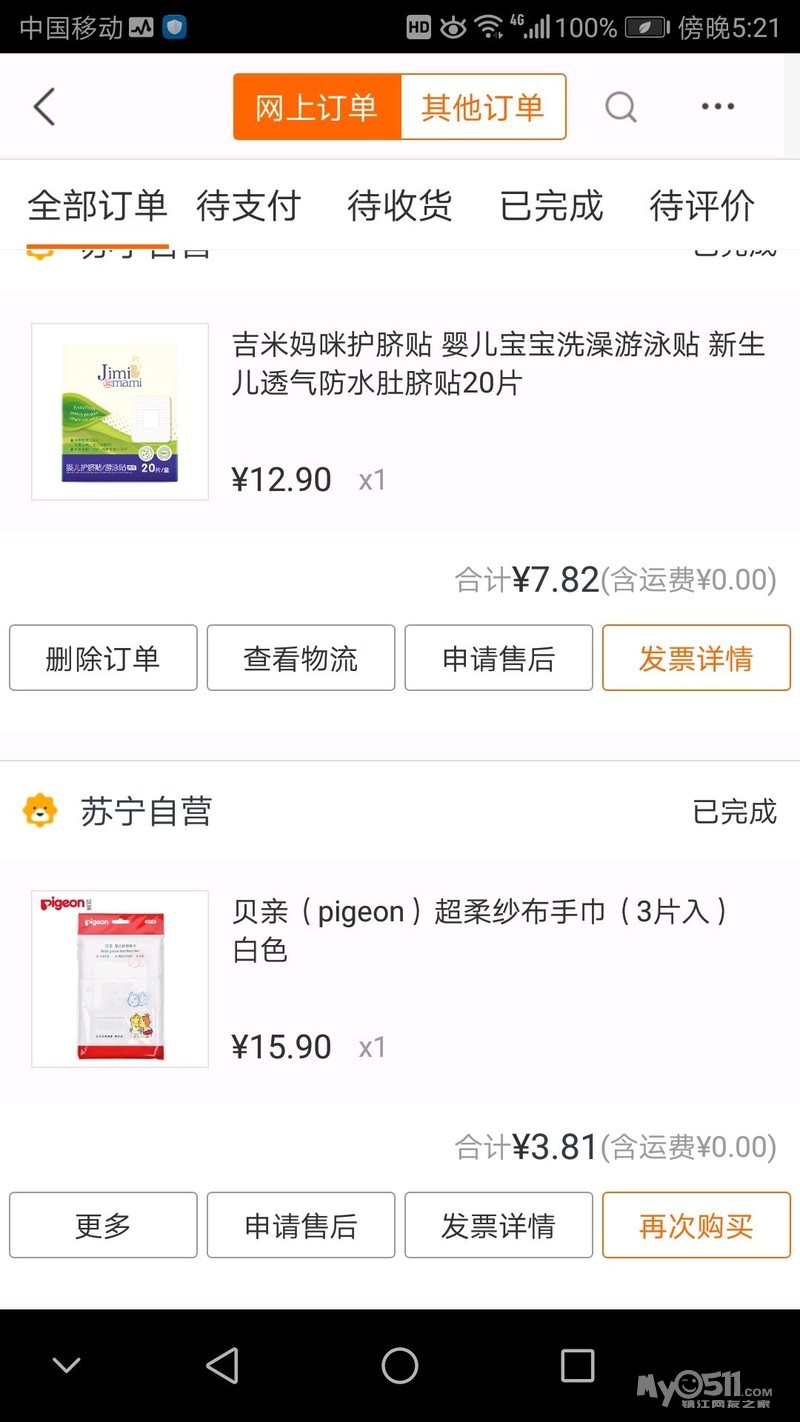Switch to the 待收货 tab
This screenshot has height=1422, width=800.
pos(400,206)
